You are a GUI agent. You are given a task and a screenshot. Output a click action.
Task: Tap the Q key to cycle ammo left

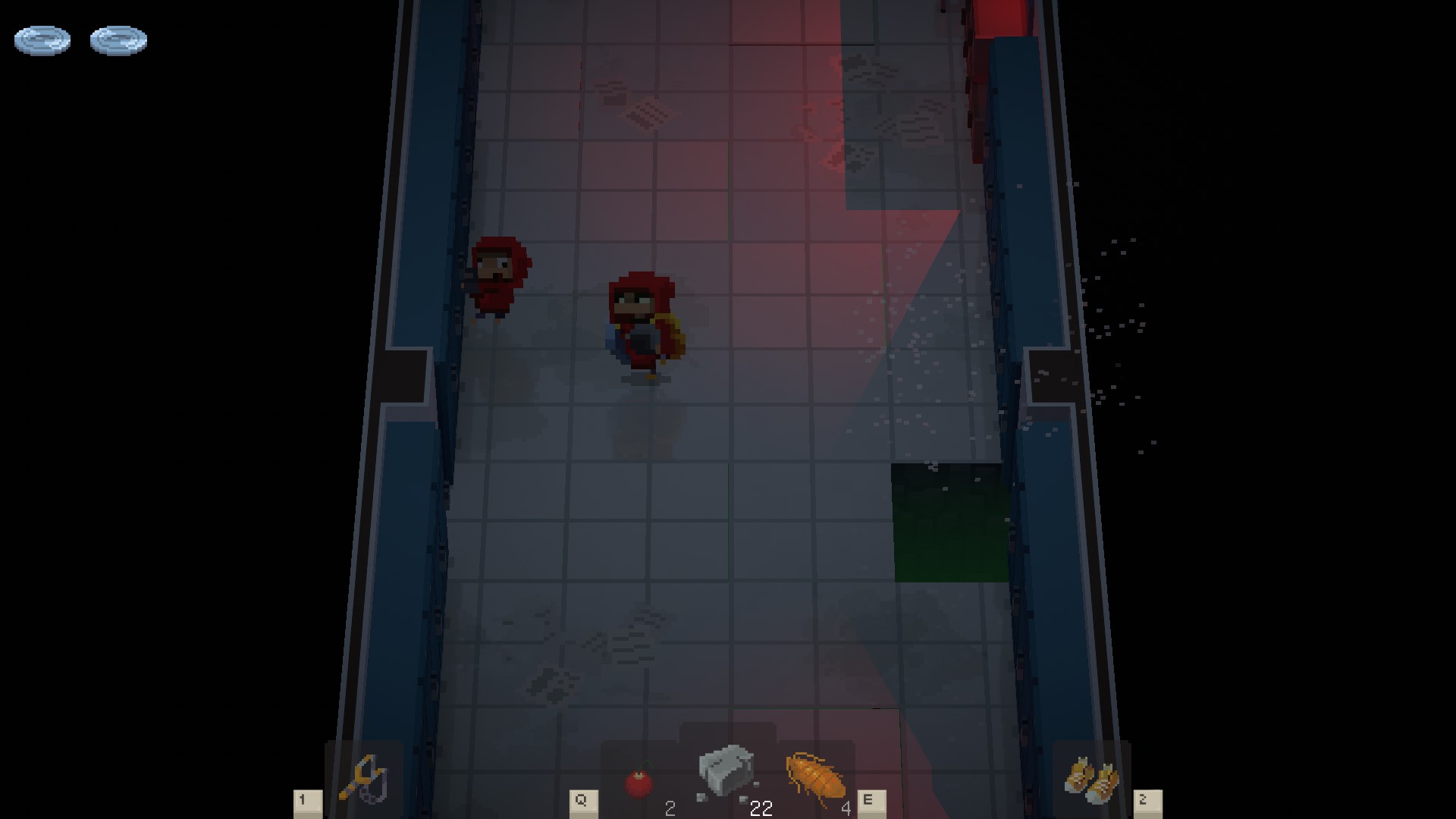[583, 802]
